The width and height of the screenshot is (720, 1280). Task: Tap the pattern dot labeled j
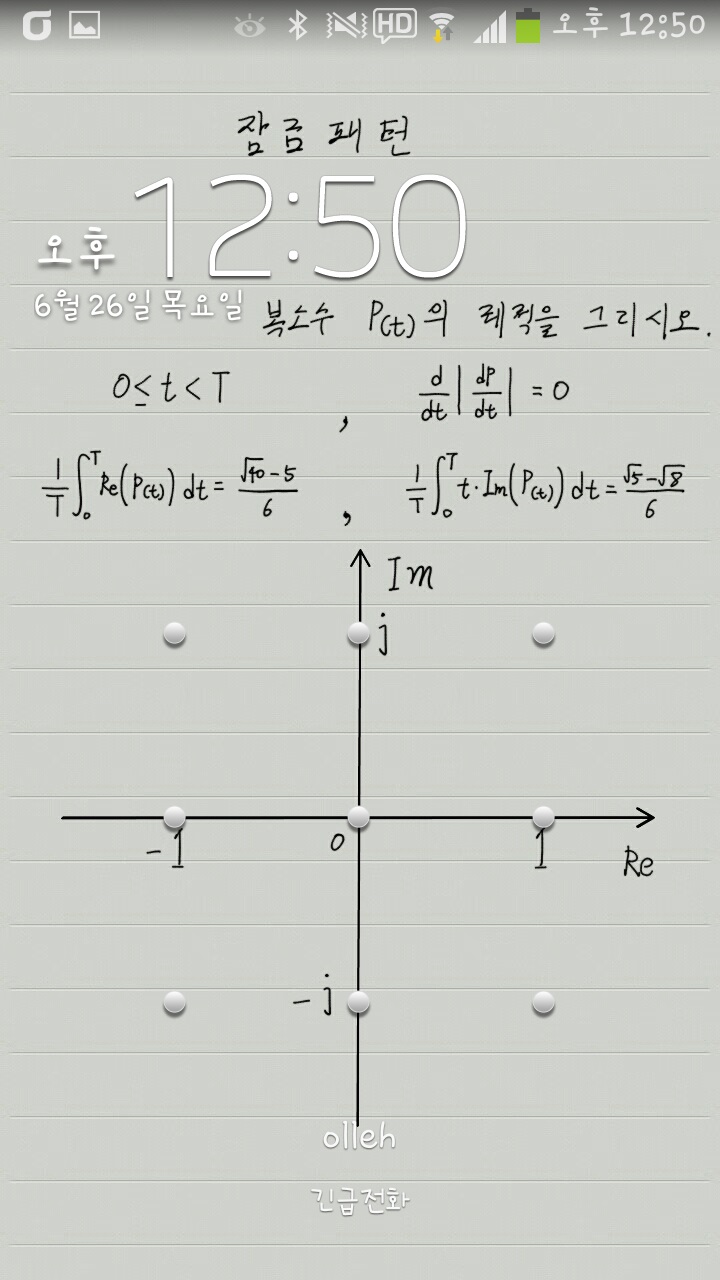[x=359, y=632]
